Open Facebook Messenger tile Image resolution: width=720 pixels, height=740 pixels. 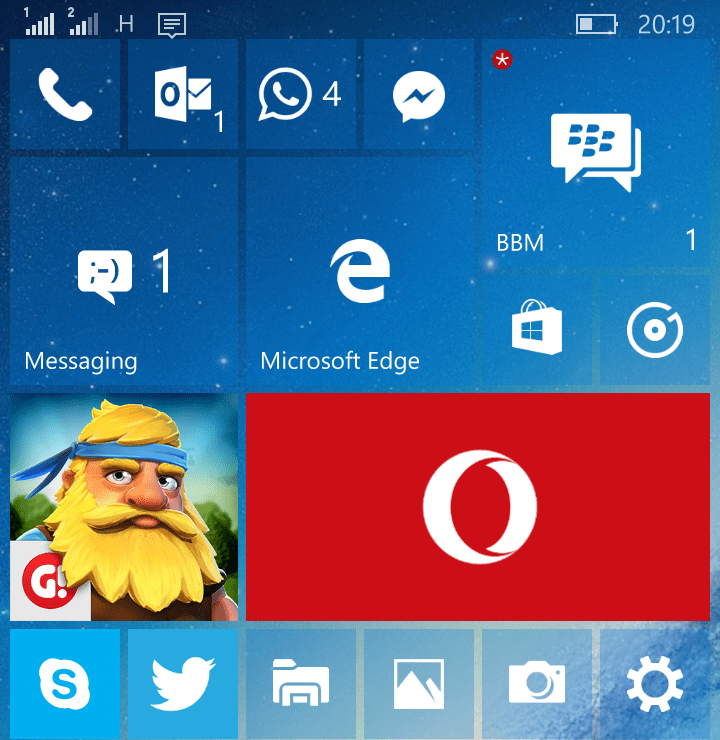click(418, 94)
